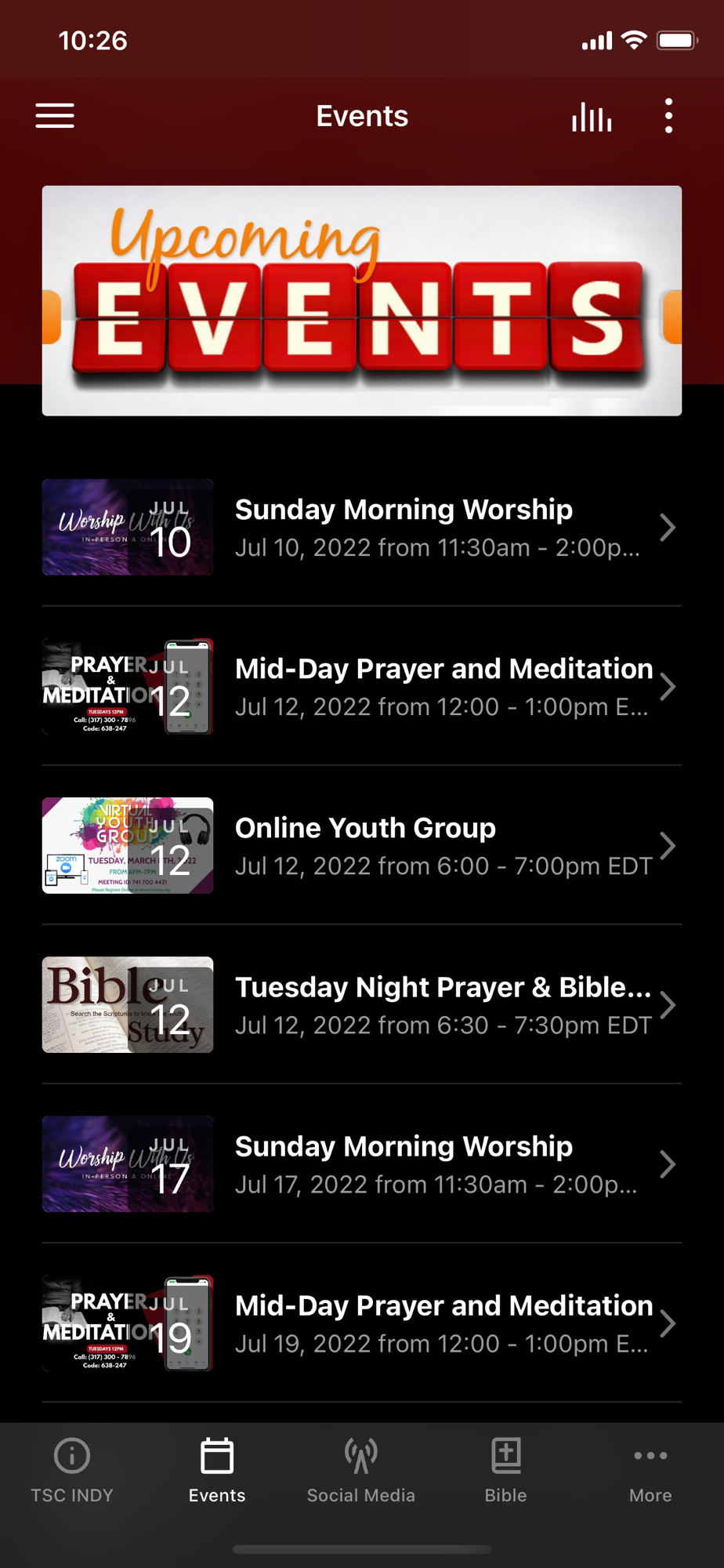This screenshot has width=724, height=1568.
Task: View the Online Youth Group event
Action: [362, 846]
